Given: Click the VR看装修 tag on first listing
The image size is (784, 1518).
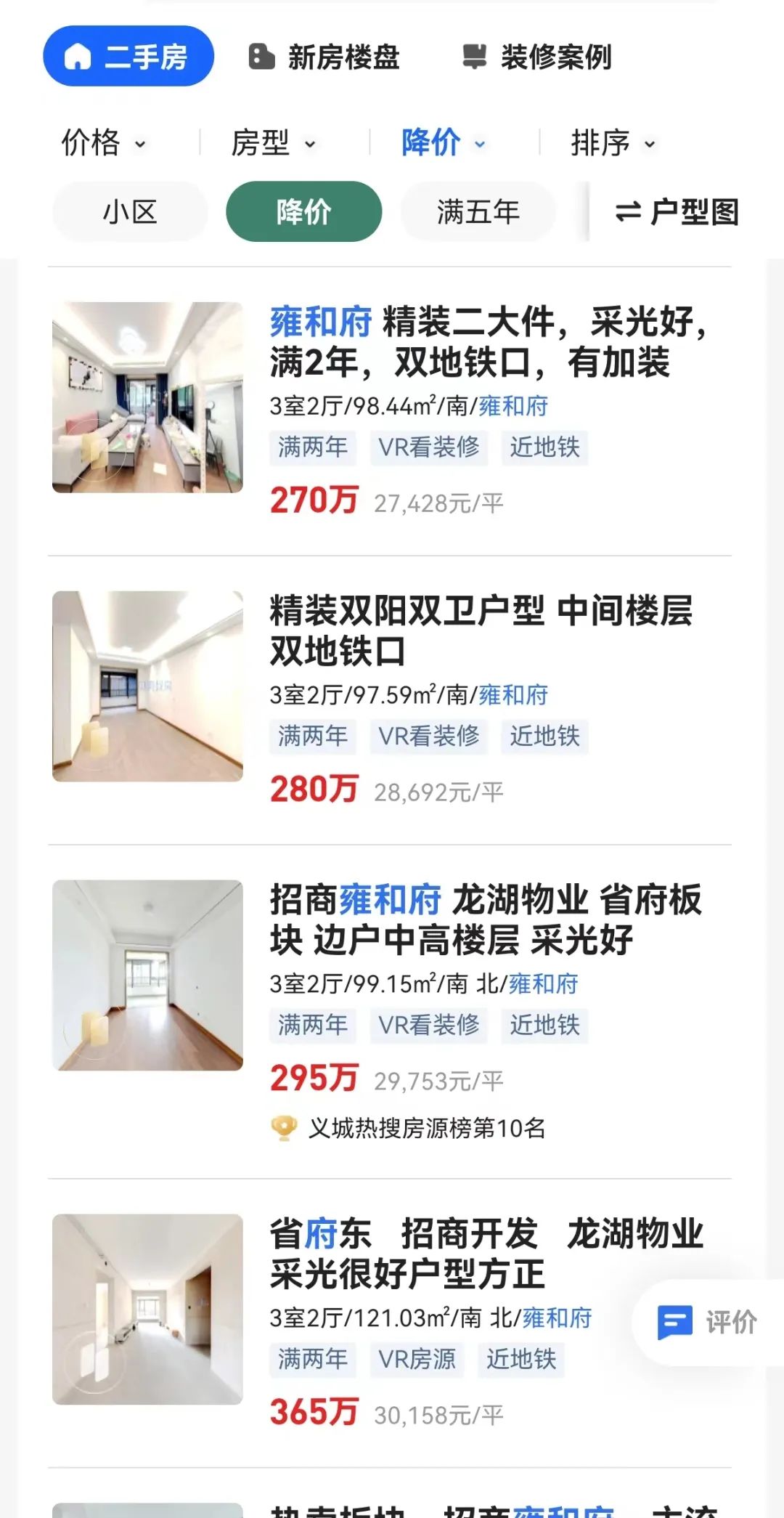Looking at the screenshot, I should pyautogui.click(x=430, y=448).
